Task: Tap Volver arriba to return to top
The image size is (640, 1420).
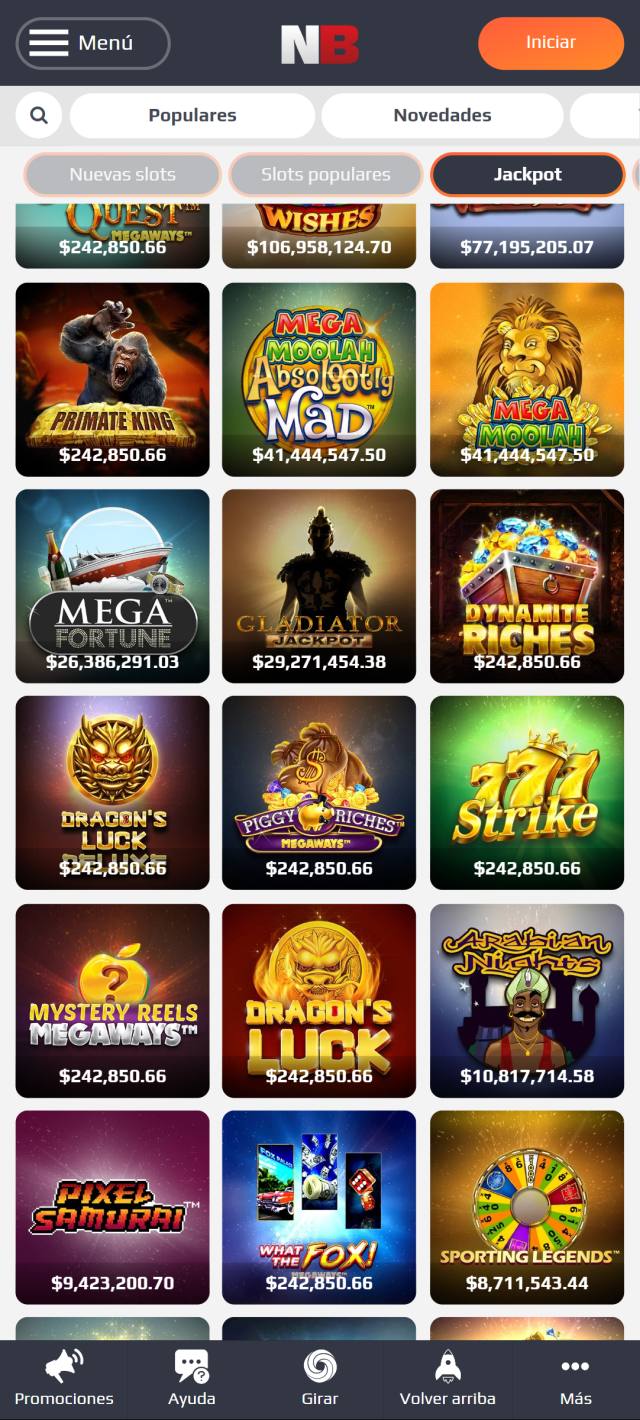Action: (x=447, y=1379)
